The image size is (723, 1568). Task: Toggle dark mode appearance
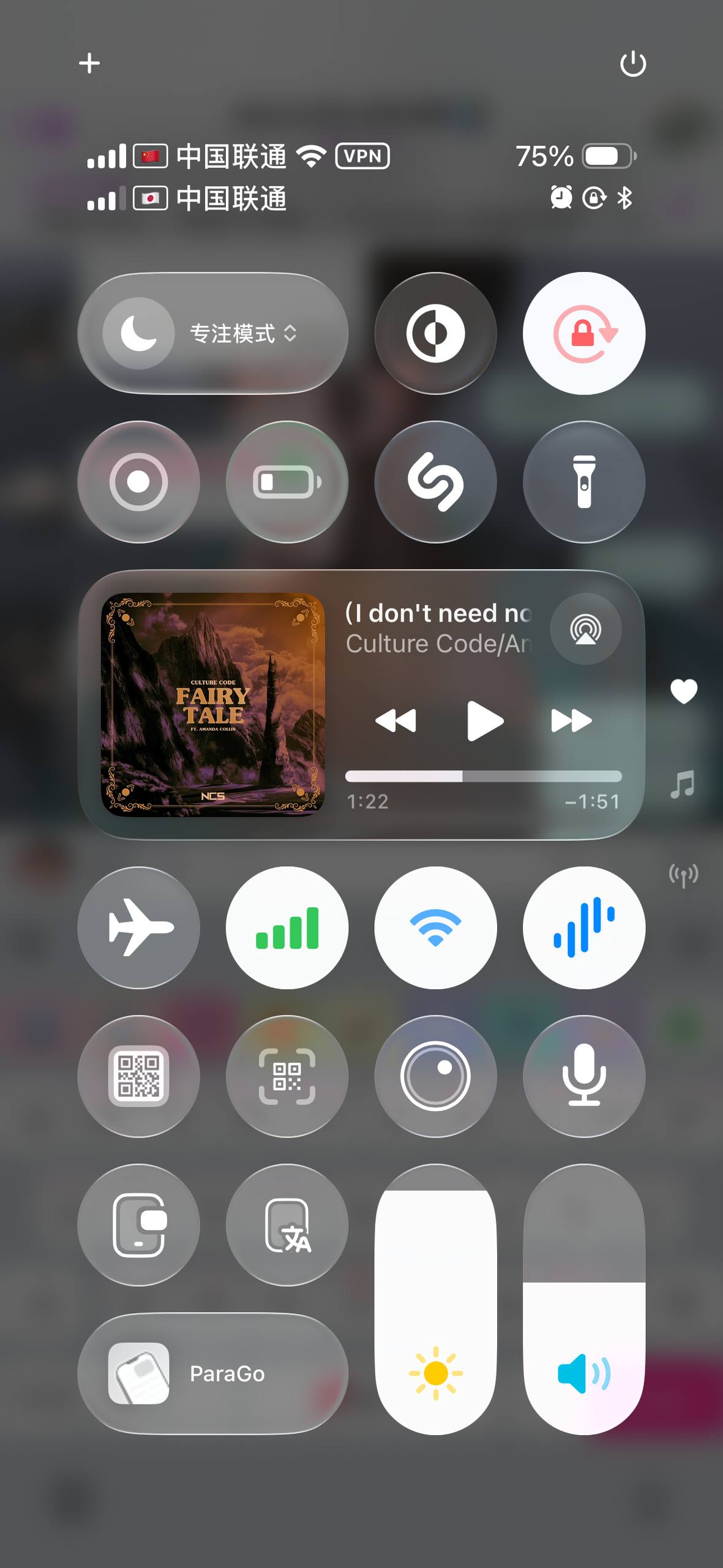[x=435, y=333]
